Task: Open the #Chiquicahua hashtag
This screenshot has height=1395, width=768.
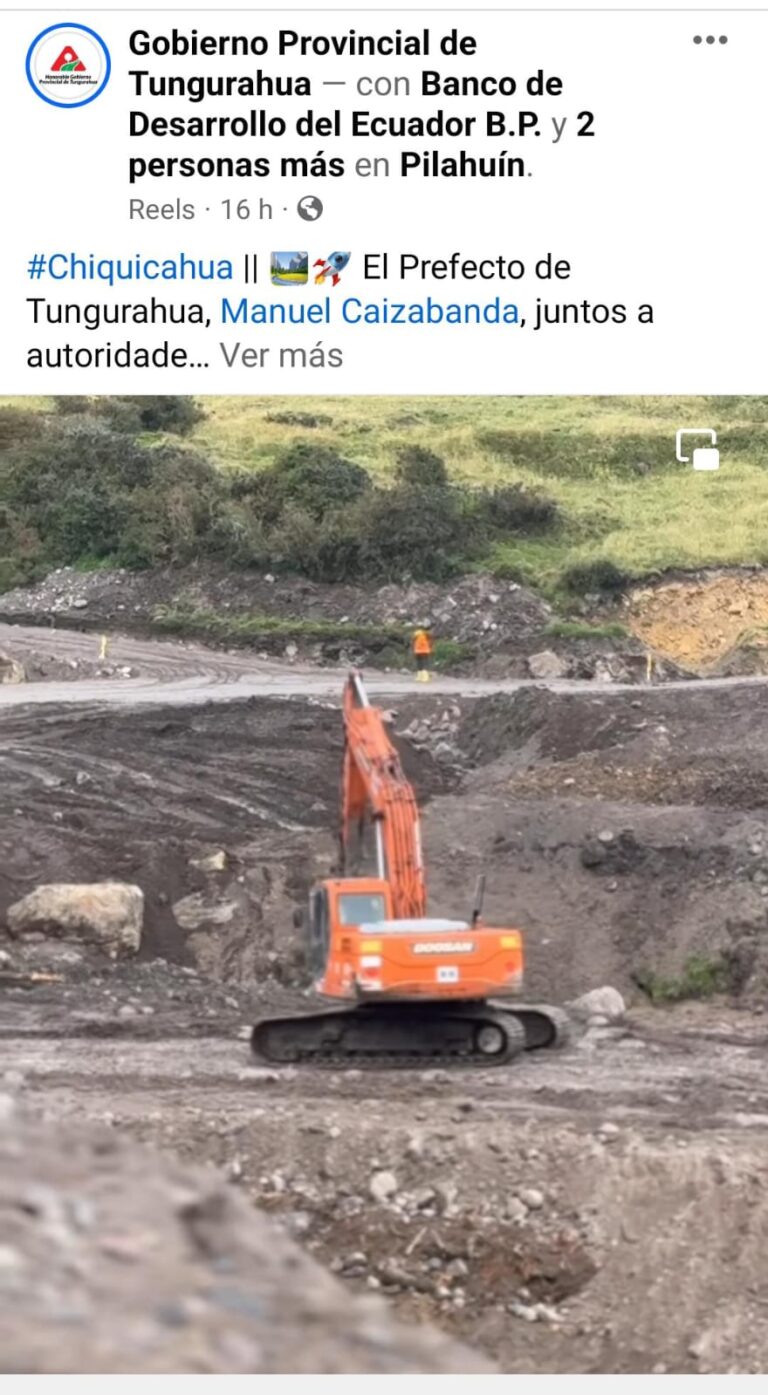Action: 130,268
